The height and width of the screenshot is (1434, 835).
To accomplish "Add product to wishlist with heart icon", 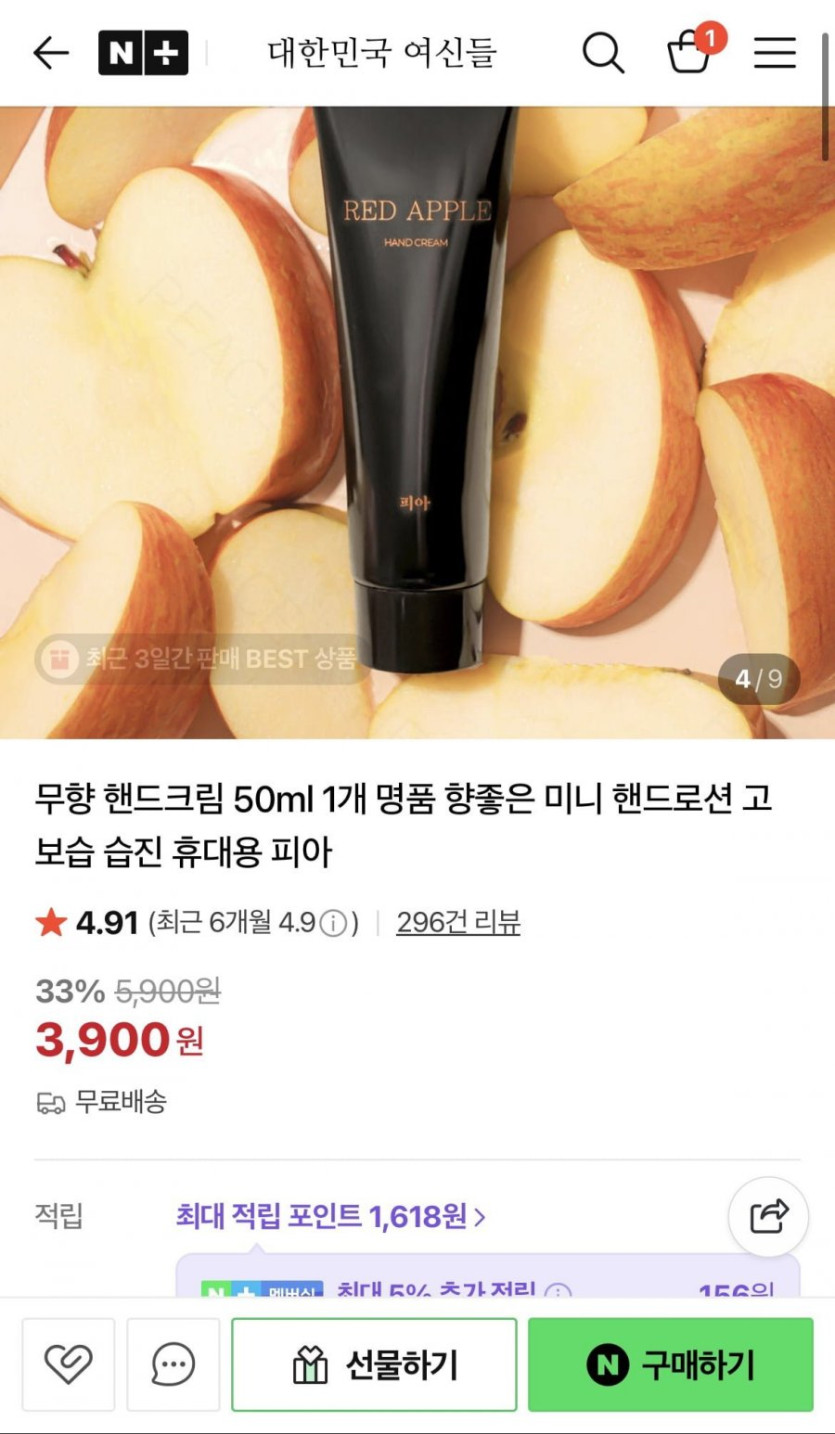I will [x=69, y=1364].
